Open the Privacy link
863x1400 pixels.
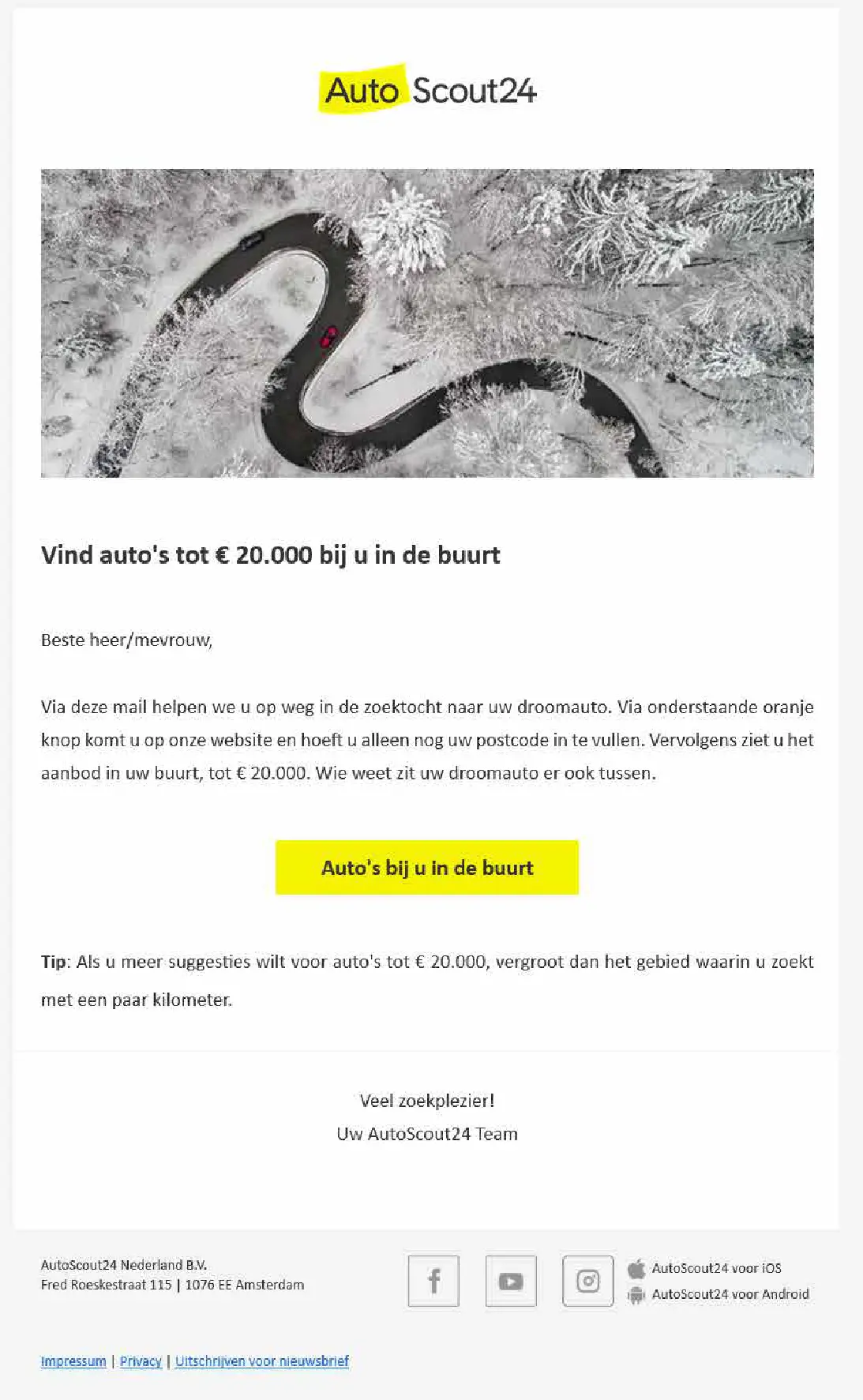(x=141, y=1361)
